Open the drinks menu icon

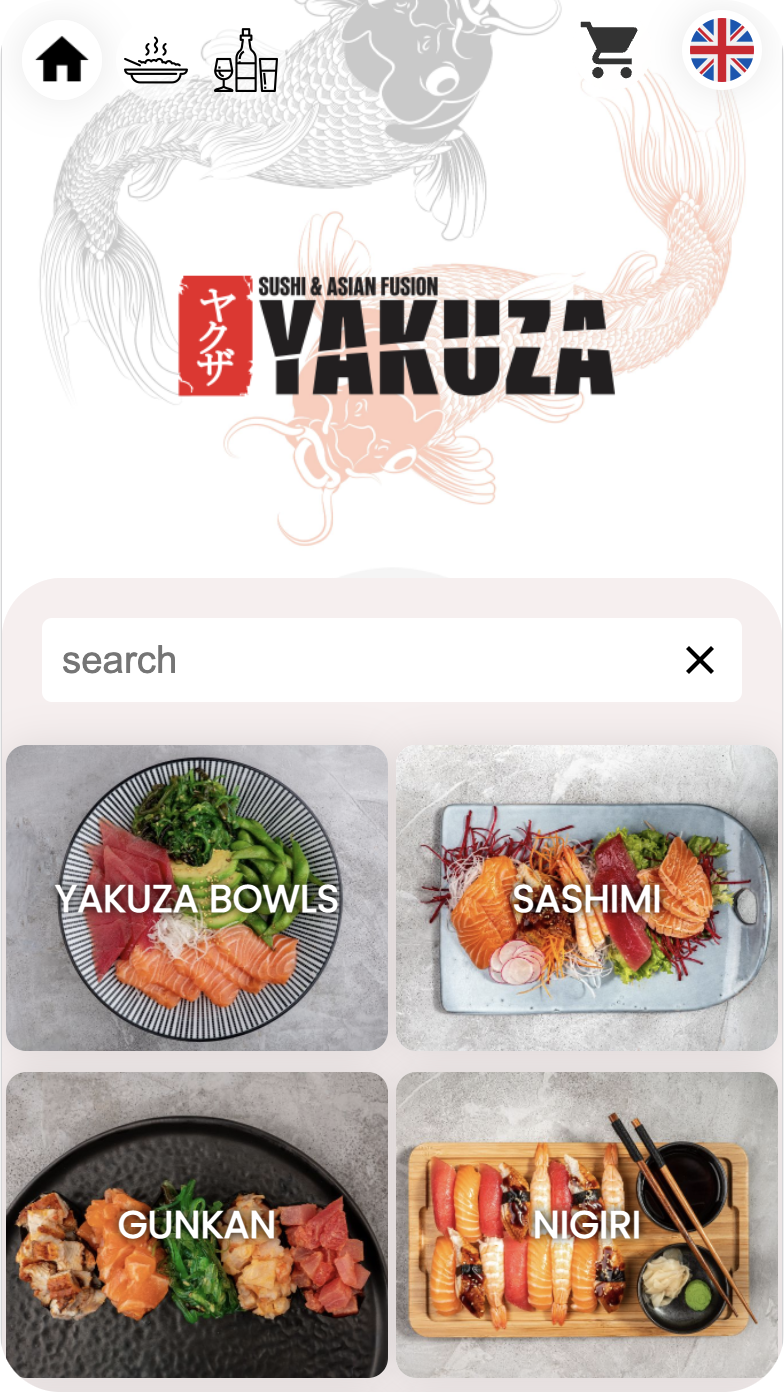[246, 62]
